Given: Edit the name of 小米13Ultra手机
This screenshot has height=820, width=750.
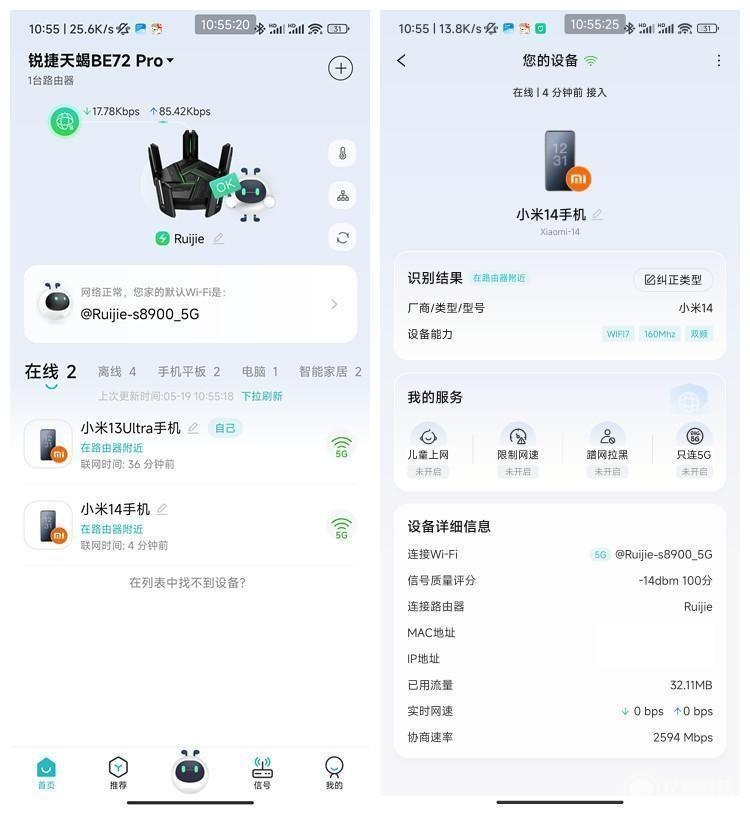Looking at the screenshot, I should coord(194,428).
